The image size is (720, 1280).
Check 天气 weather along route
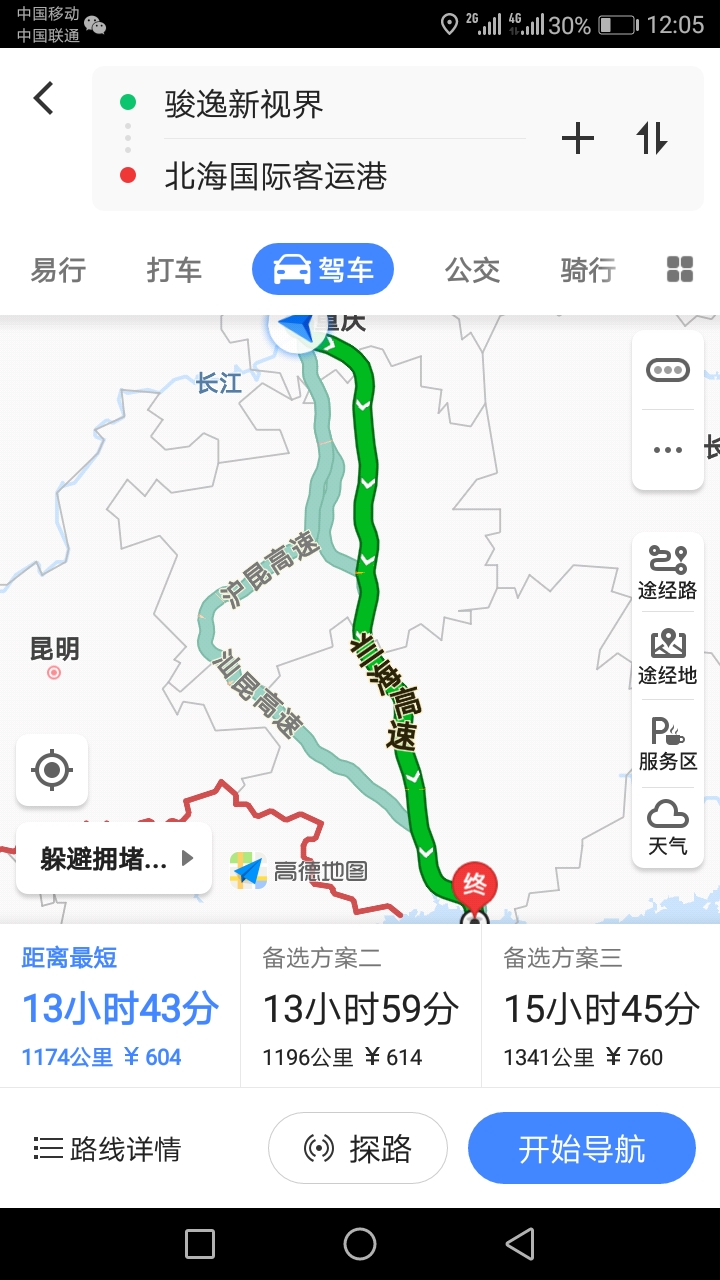668,828
